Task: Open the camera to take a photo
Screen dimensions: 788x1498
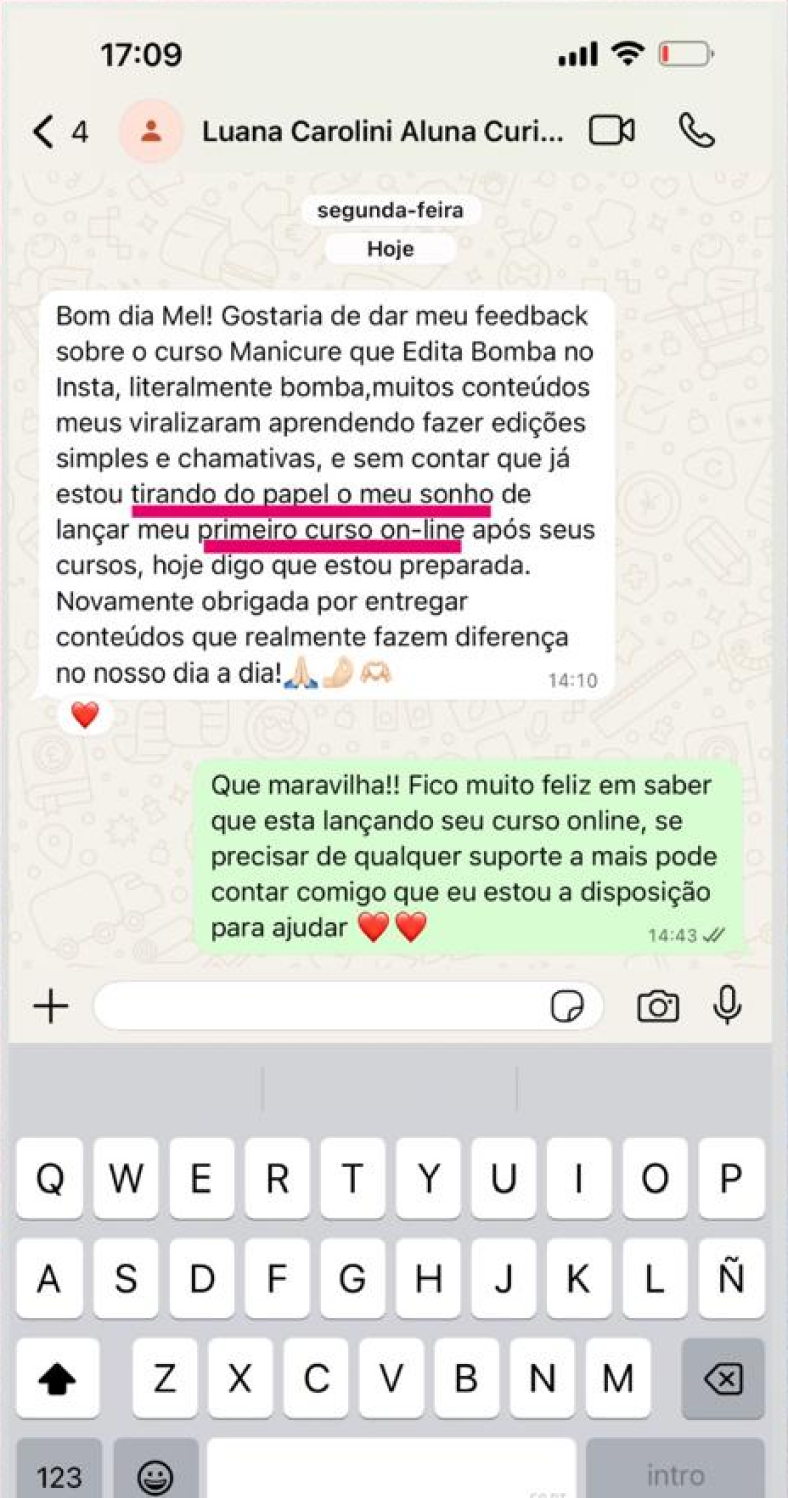Action: click(658, 1007)
